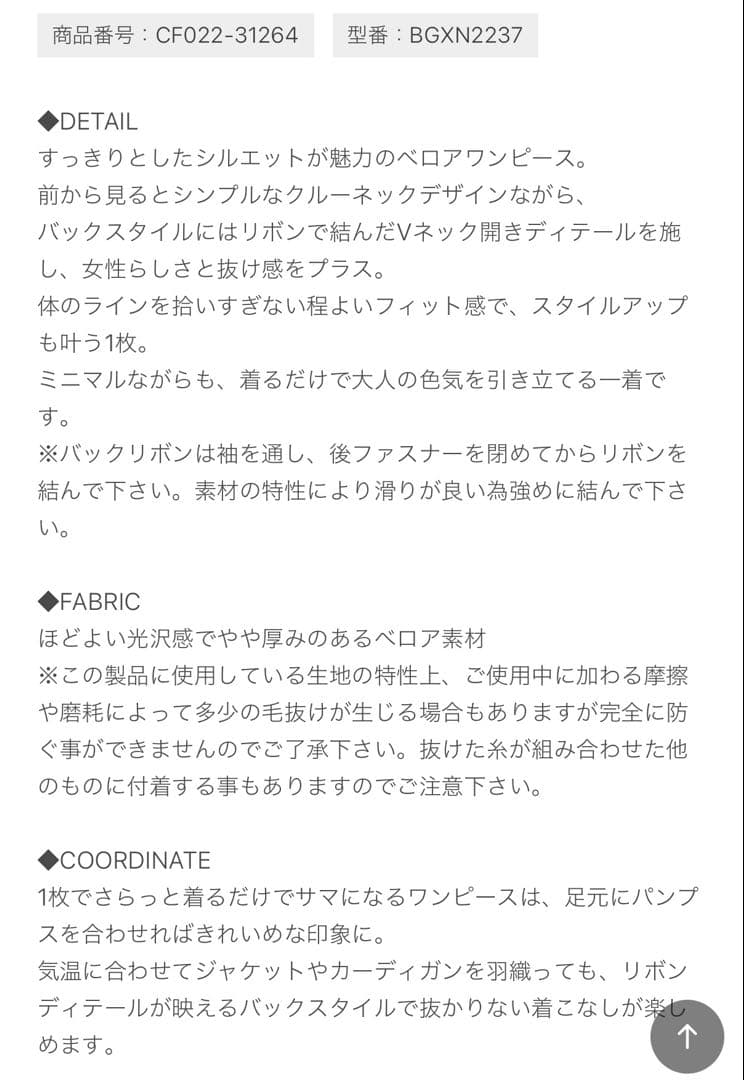Viewport: 744px width, 1080px height.
Task: Click the model number BGXN2237 text
Action: point(466,35)
